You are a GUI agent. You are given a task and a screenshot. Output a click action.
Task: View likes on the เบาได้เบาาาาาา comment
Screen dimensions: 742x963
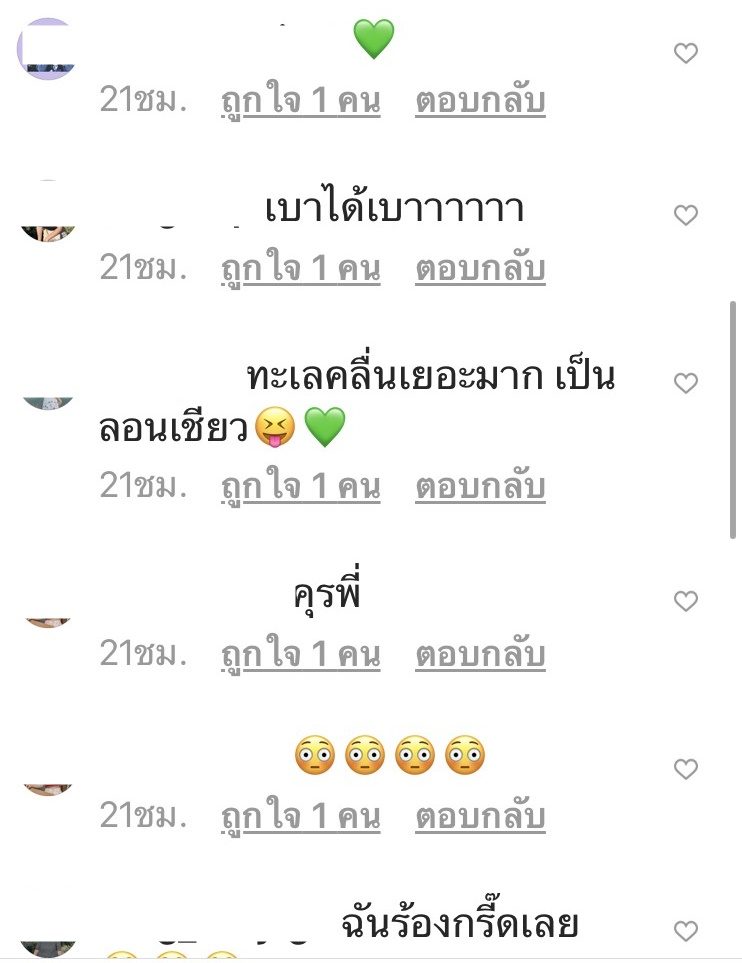300,269
